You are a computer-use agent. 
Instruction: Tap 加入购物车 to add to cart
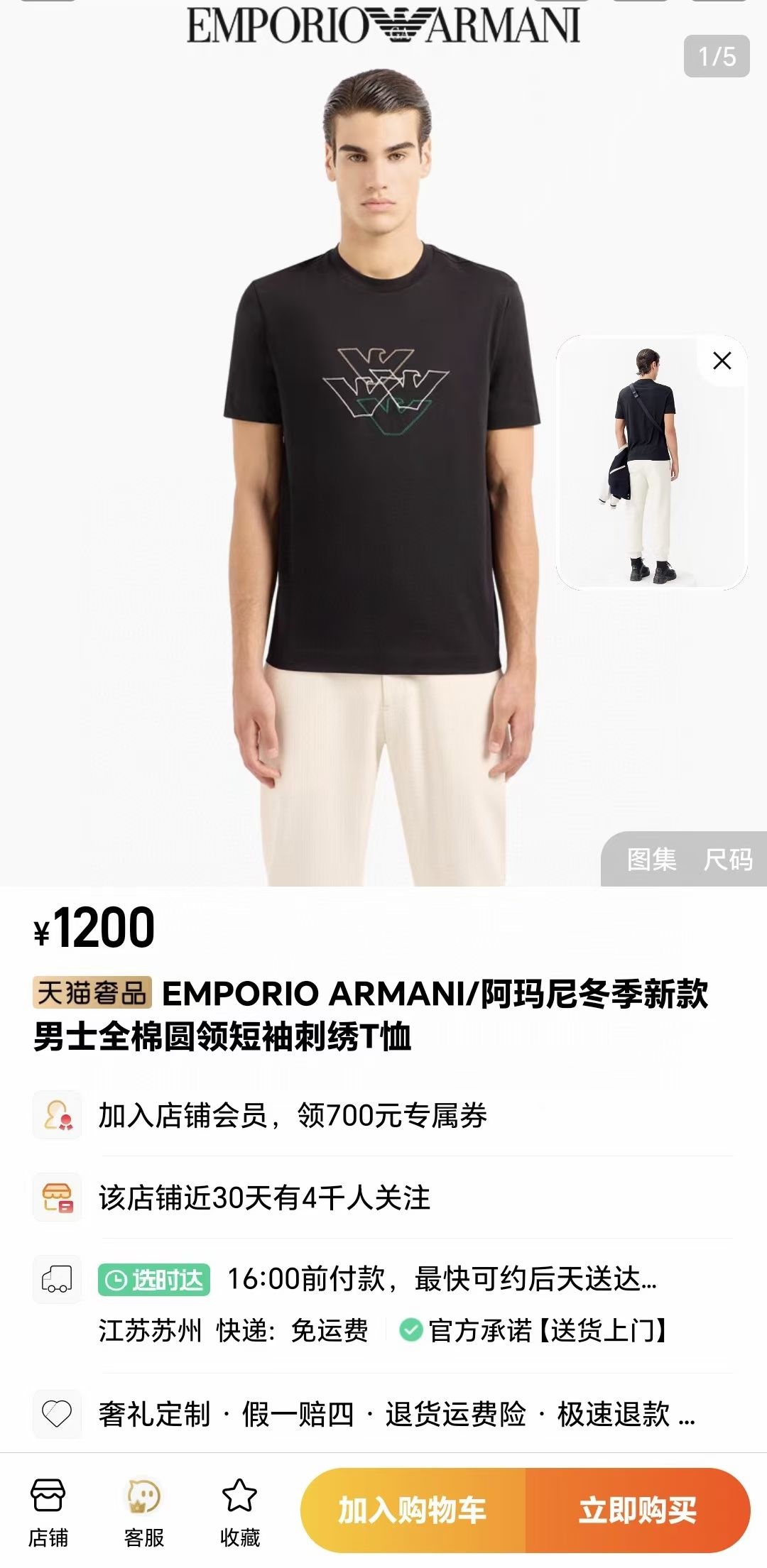click(x=413, y=1510)
